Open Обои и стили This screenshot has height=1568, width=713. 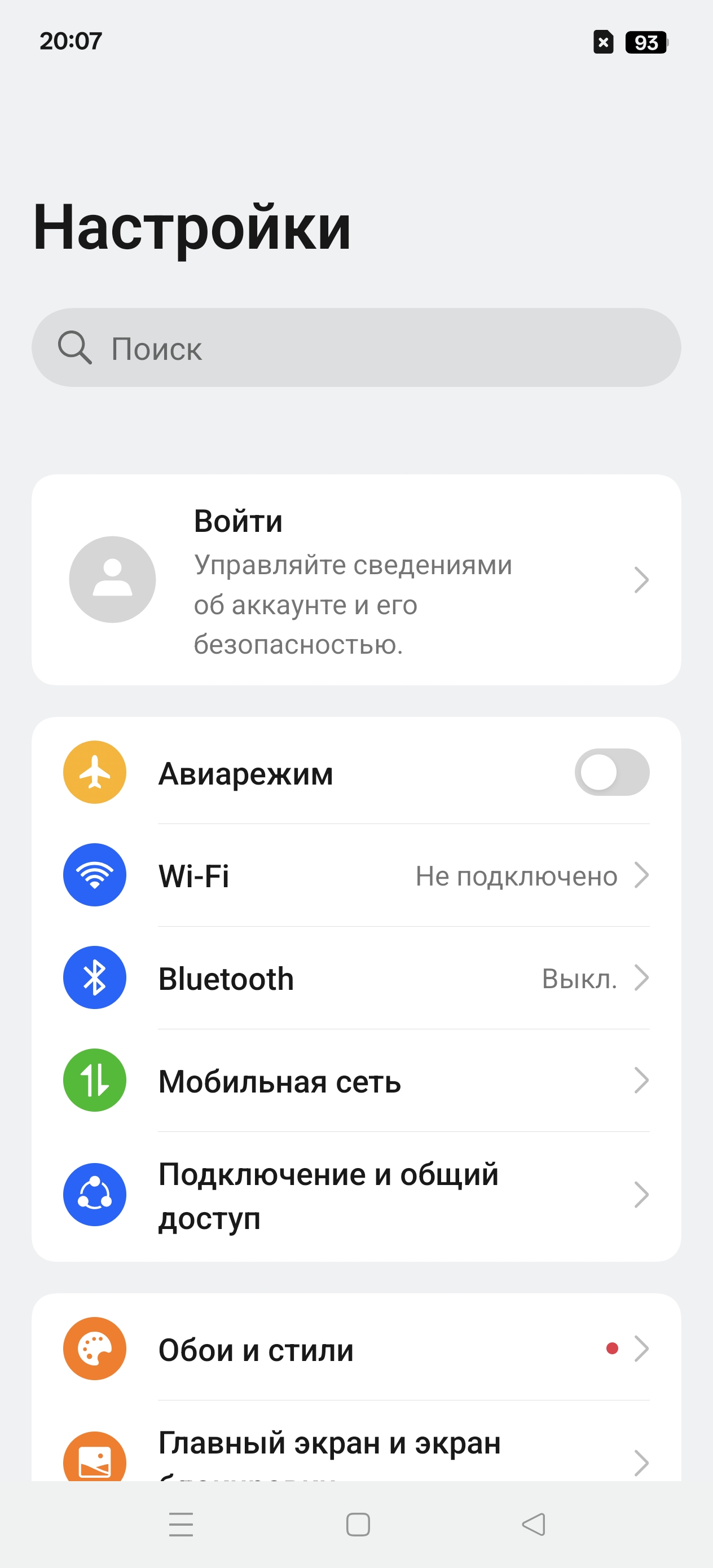point(356,1349)
